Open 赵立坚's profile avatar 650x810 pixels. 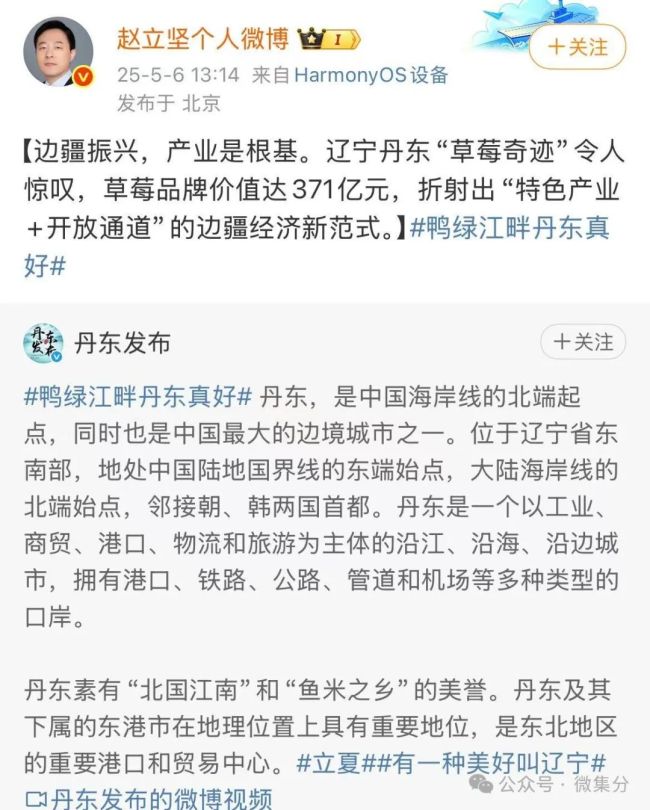[x=58, y=52]
